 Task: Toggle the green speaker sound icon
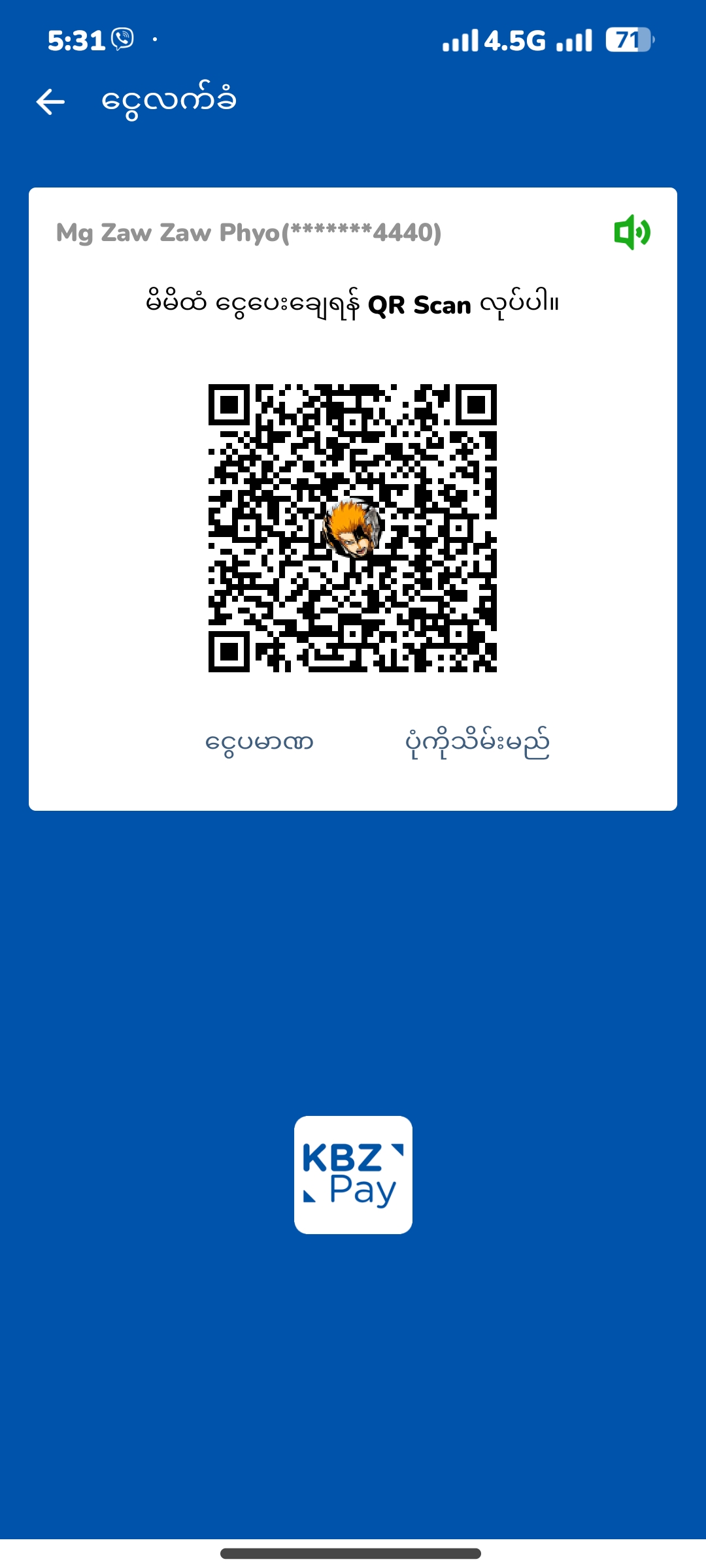(x=631, y=232)
